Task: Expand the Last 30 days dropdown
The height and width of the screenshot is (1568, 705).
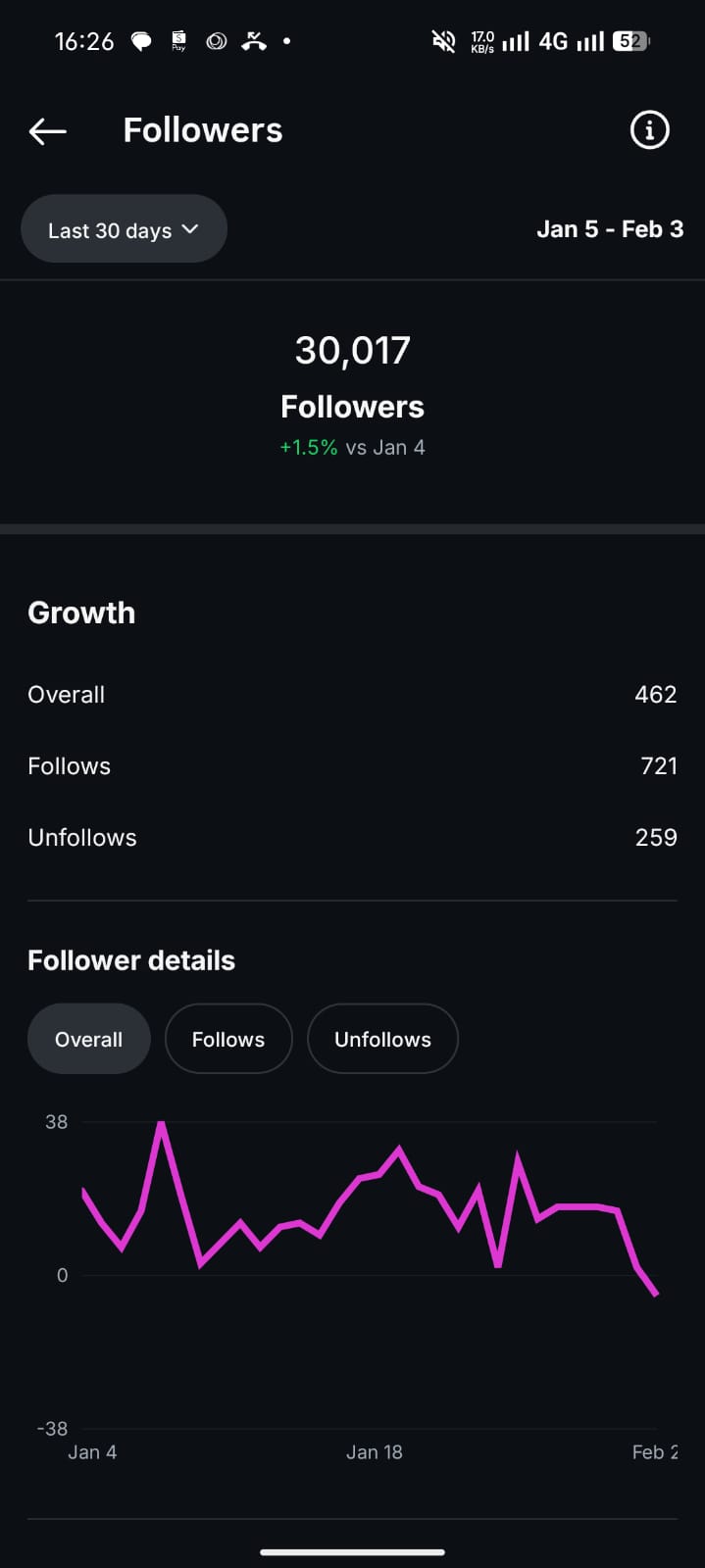Action: (x=124, y=229)
